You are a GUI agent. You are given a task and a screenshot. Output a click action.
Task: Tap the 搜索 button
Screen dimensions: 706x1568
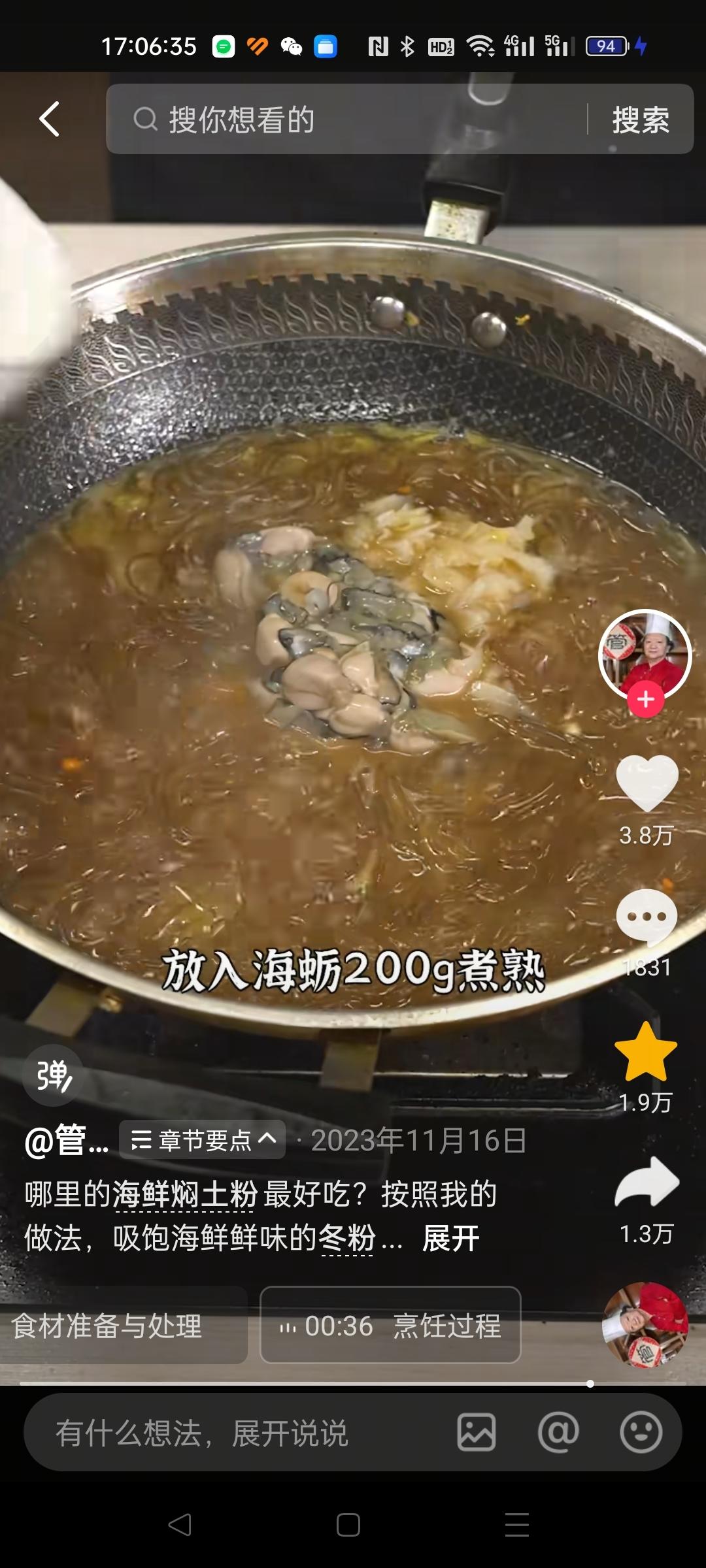[x=641, y=120]
